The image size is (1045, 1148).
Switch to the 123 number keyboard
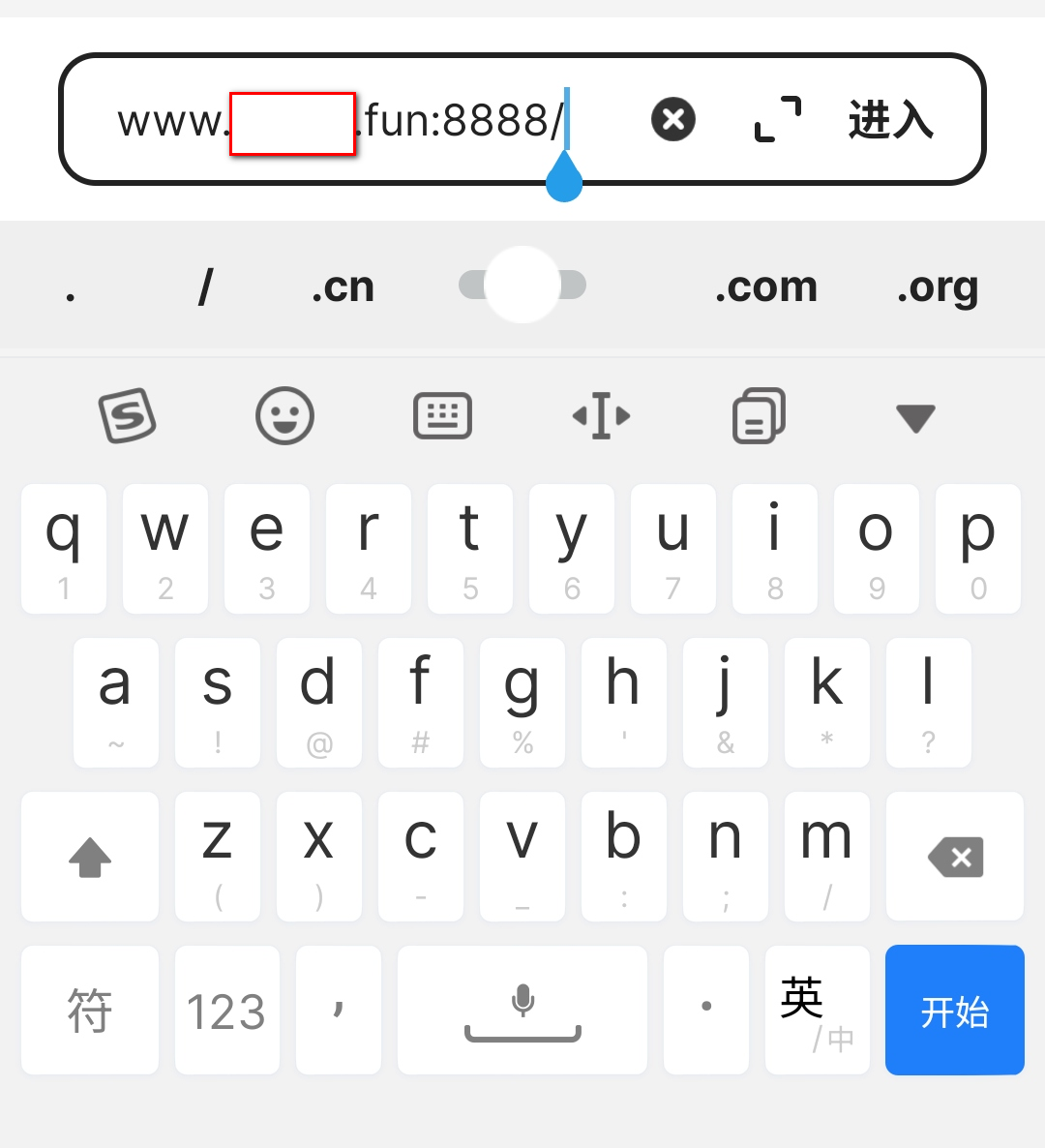click(226, 1011)
